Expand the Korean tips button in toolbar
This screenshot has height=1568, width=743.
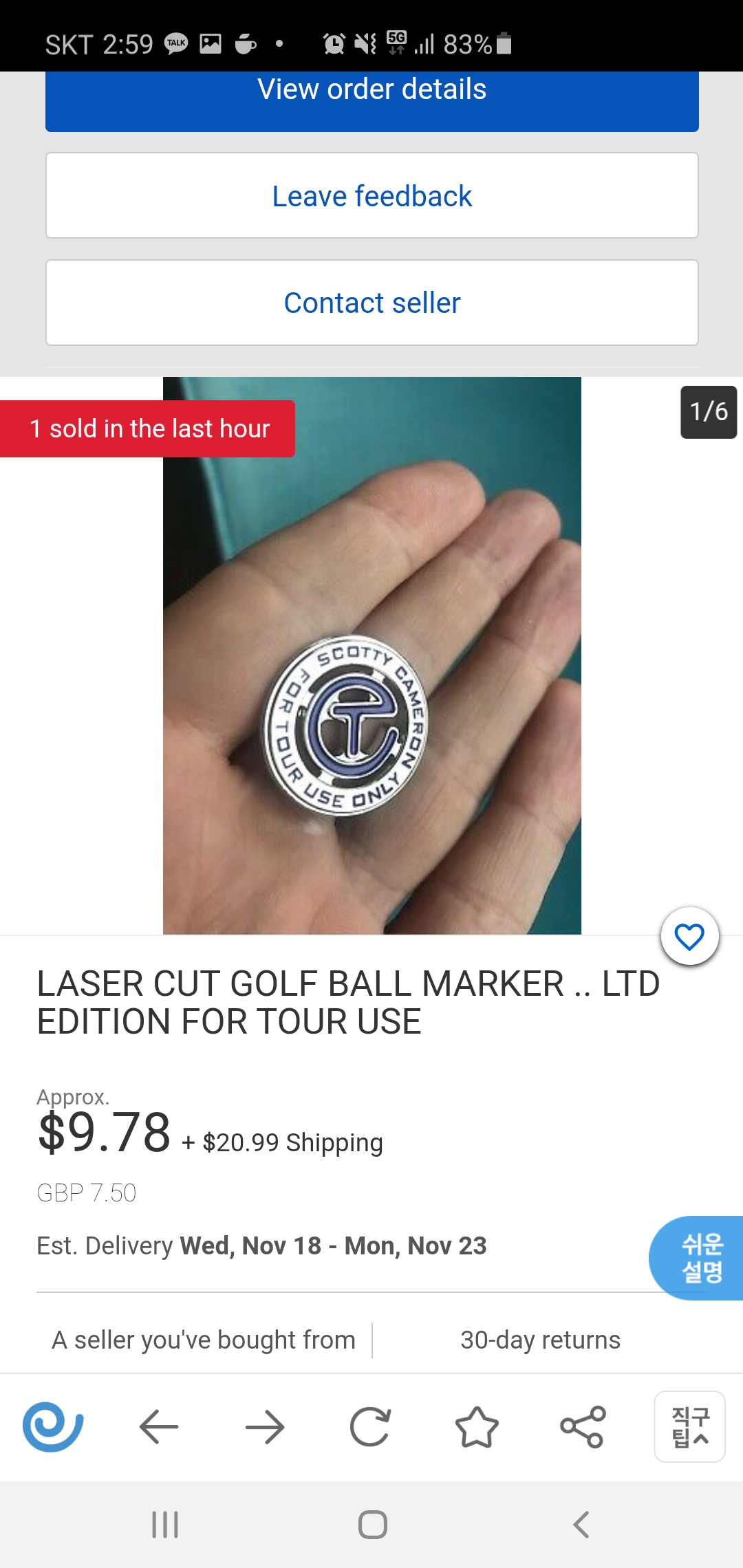(x=689, y=1427)
